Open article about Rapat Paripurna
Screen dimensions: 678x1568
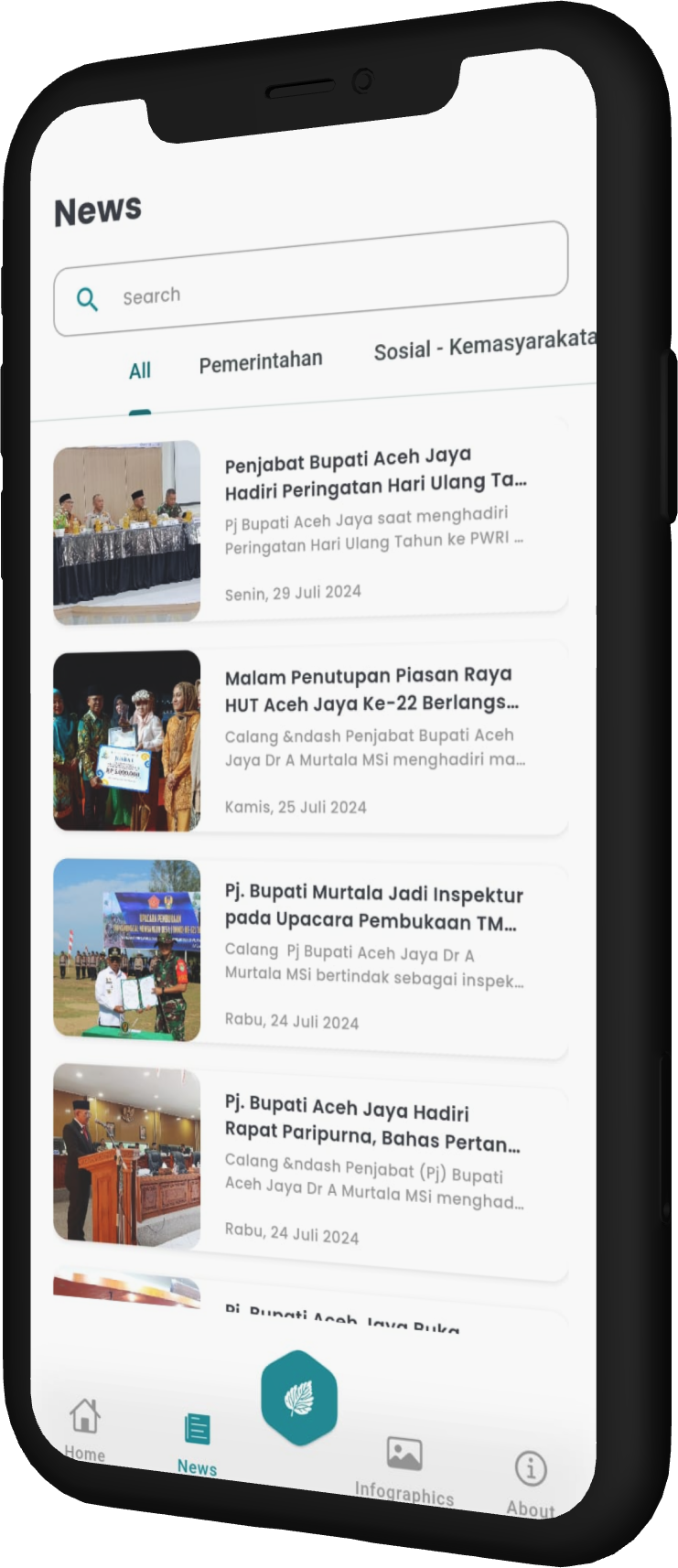371,1125
